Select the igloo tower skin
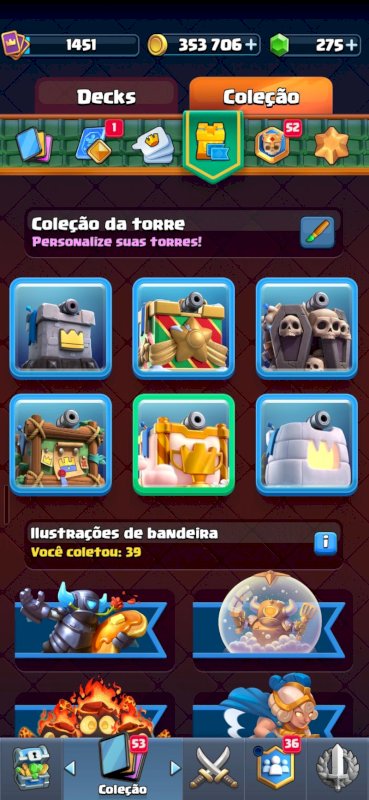The height and width of the screenshot is (800, 369). (307, 444)
